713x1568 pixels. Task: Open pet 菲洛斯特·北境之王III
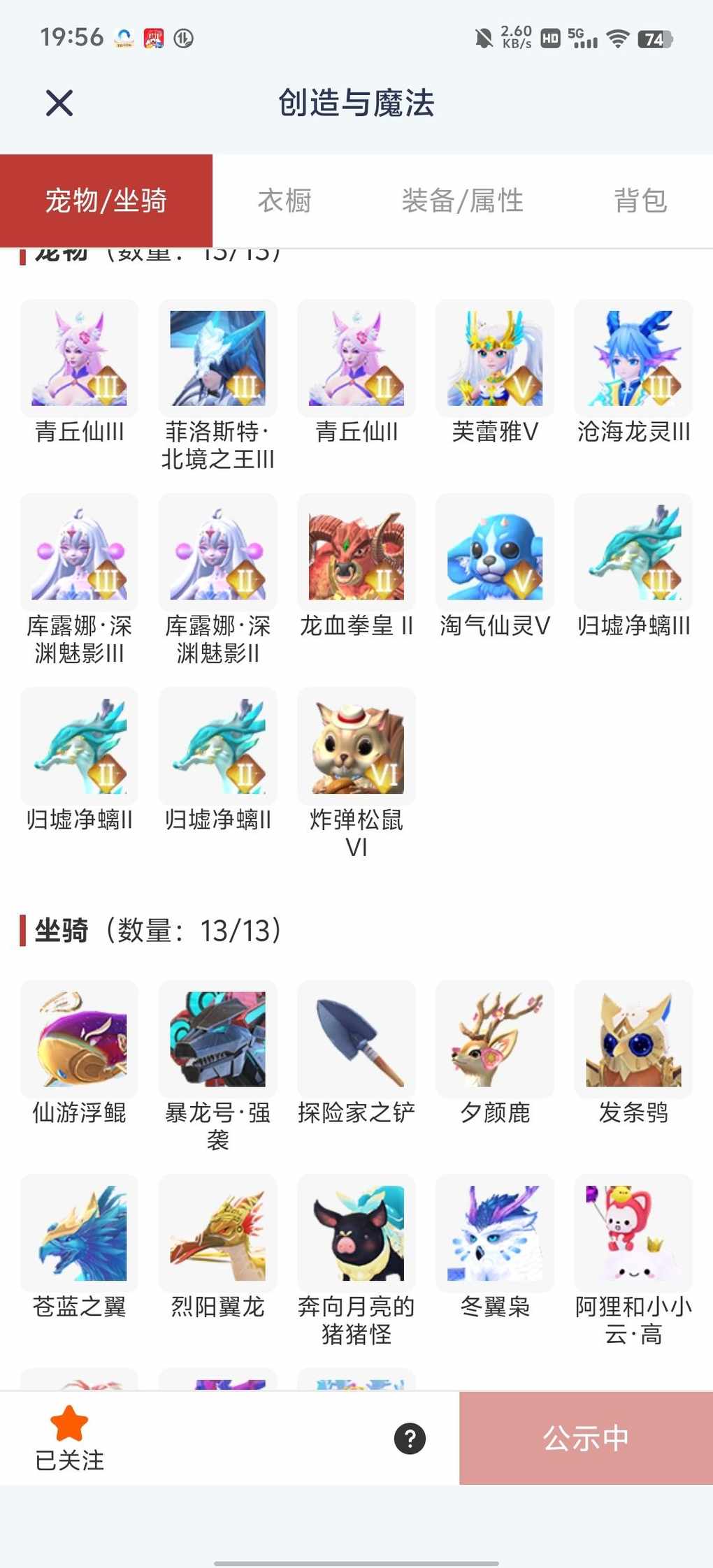point(217,358)
